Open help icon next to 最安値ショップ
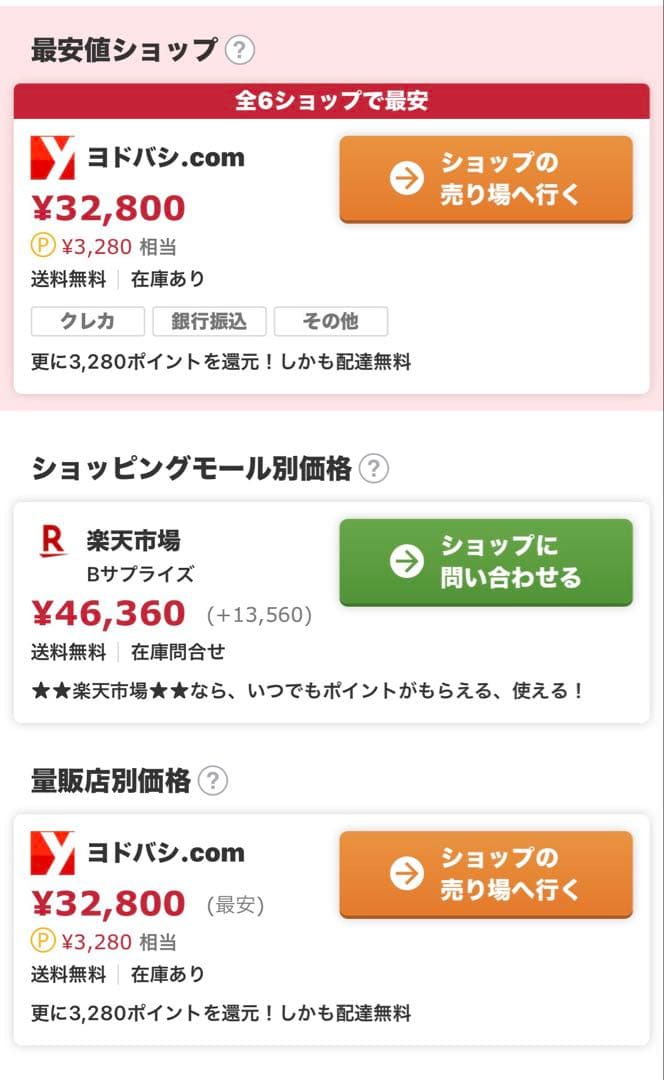 pos(240,49)
